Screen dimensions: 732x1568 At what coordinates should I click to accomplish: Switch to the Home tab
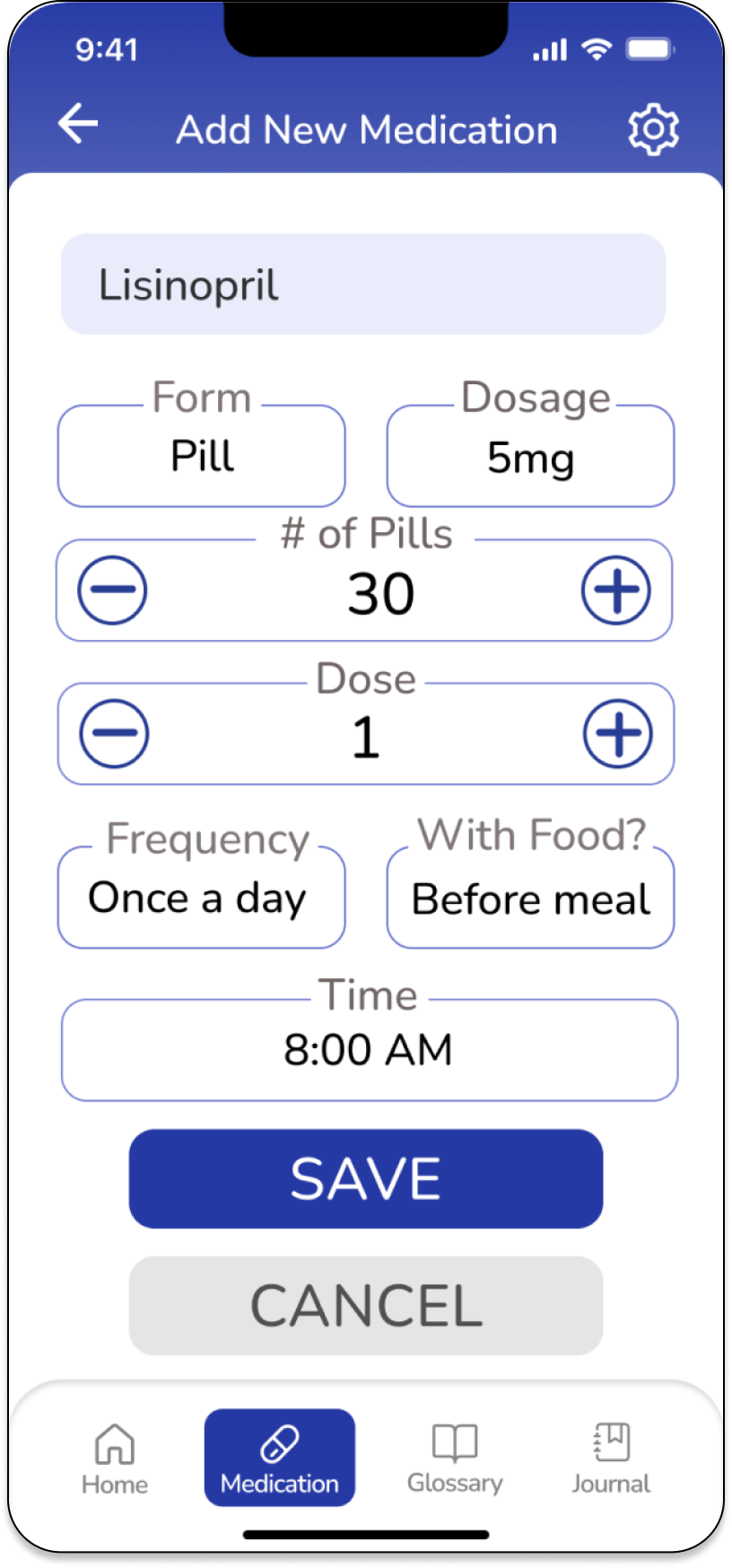(115, 1459)
